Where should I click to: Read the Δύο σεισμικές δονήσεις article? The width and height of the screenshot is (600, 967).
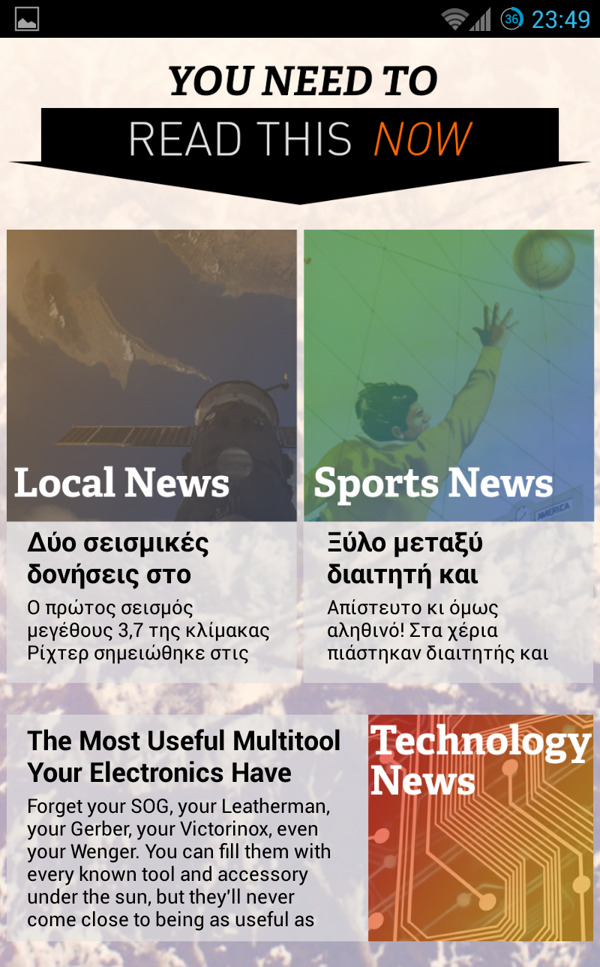152,600
